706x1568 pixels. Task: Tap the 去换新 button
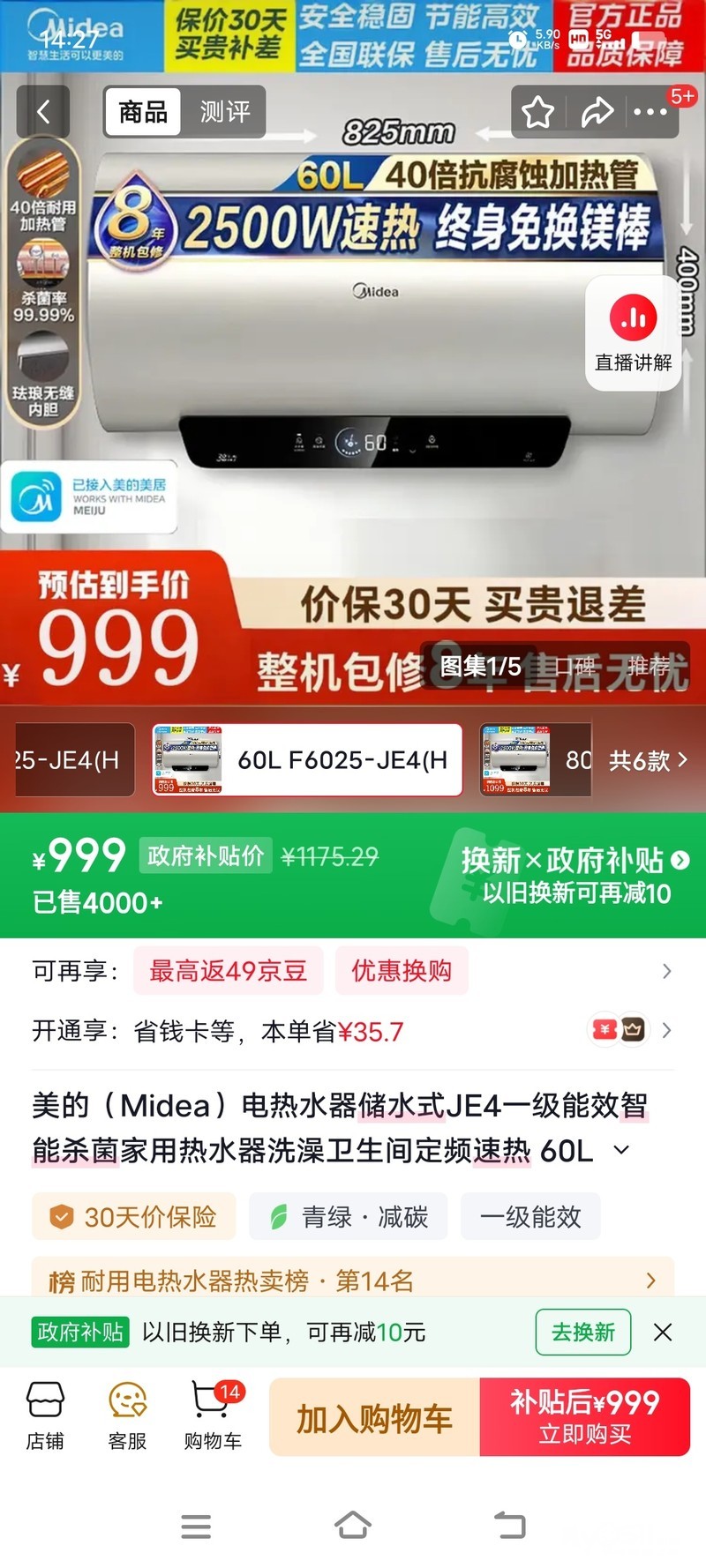[x=583, y=1332]
